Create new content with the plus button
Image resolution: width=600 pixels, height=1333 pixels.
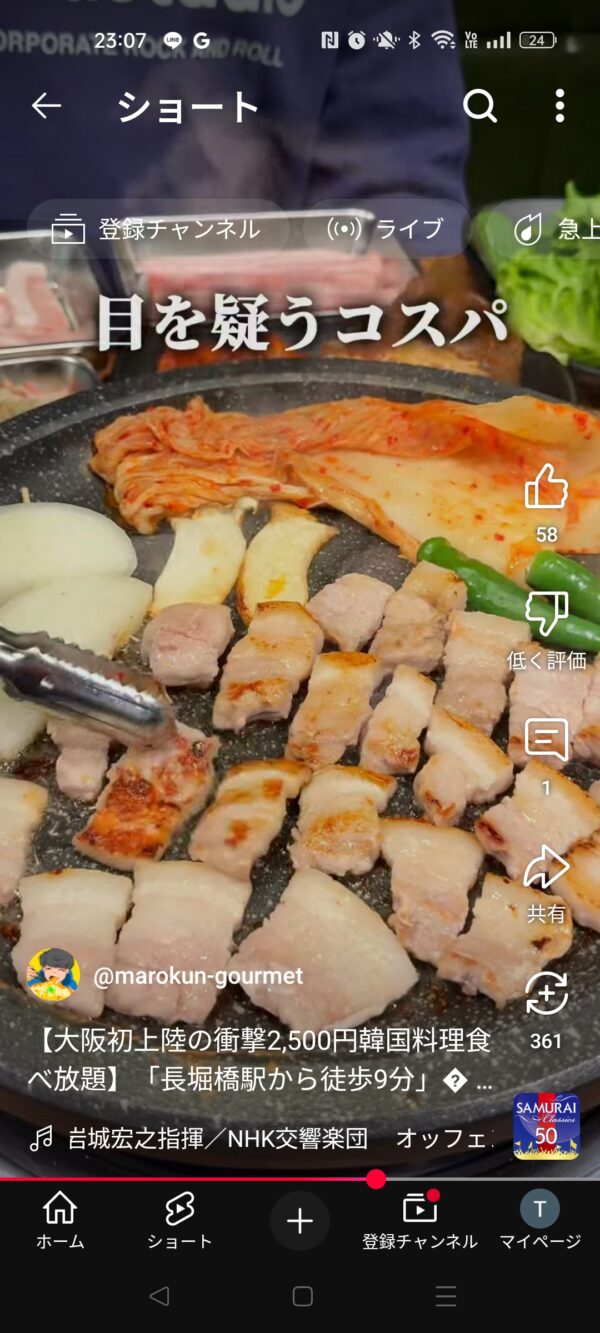point(300,1221)
